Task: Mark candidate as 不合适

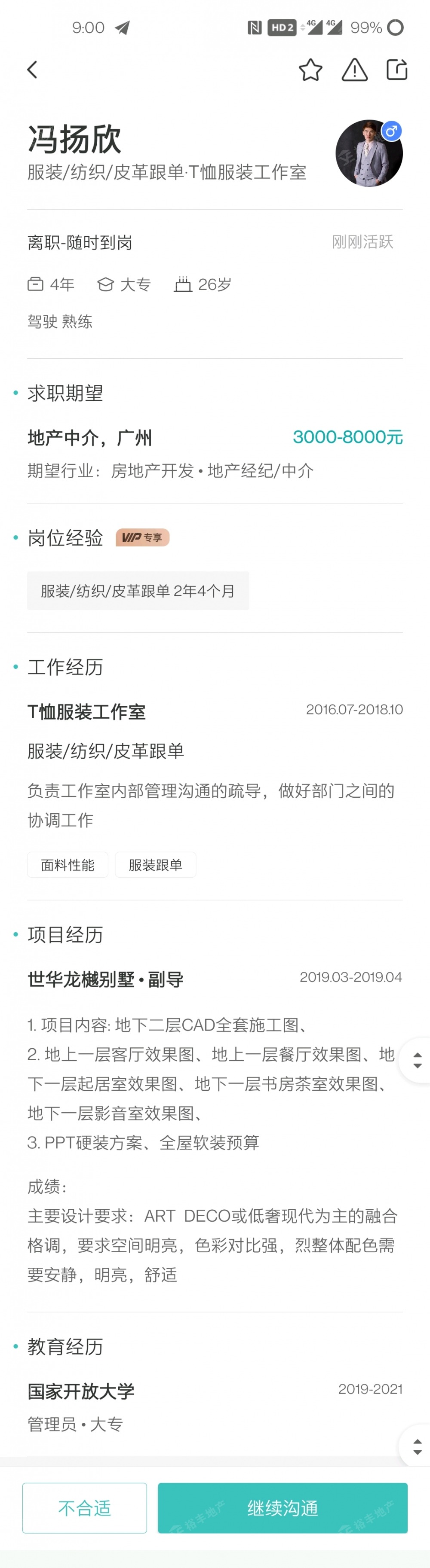Action: click(85, 1507)
